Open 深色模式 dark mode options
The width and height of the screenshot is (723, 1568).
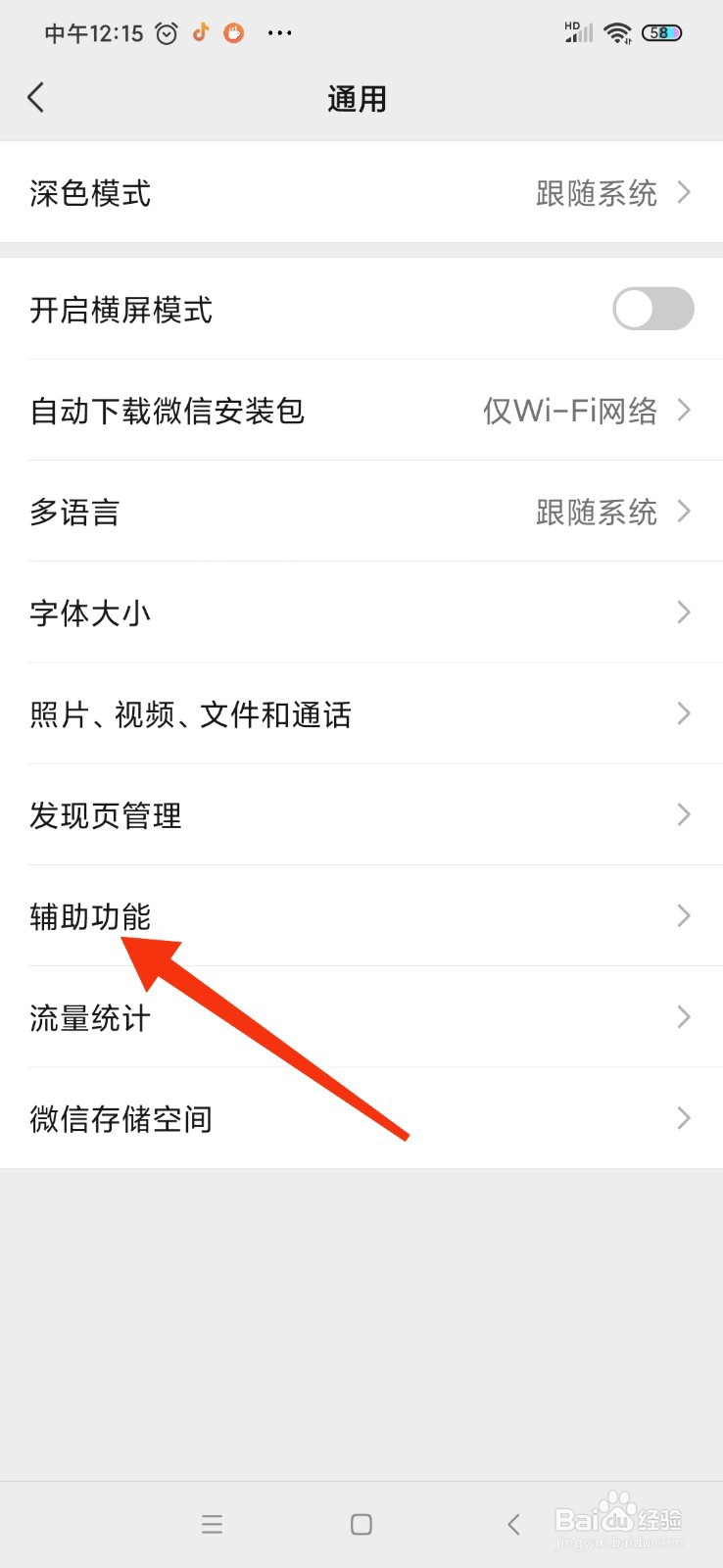[x=361, y=193]
